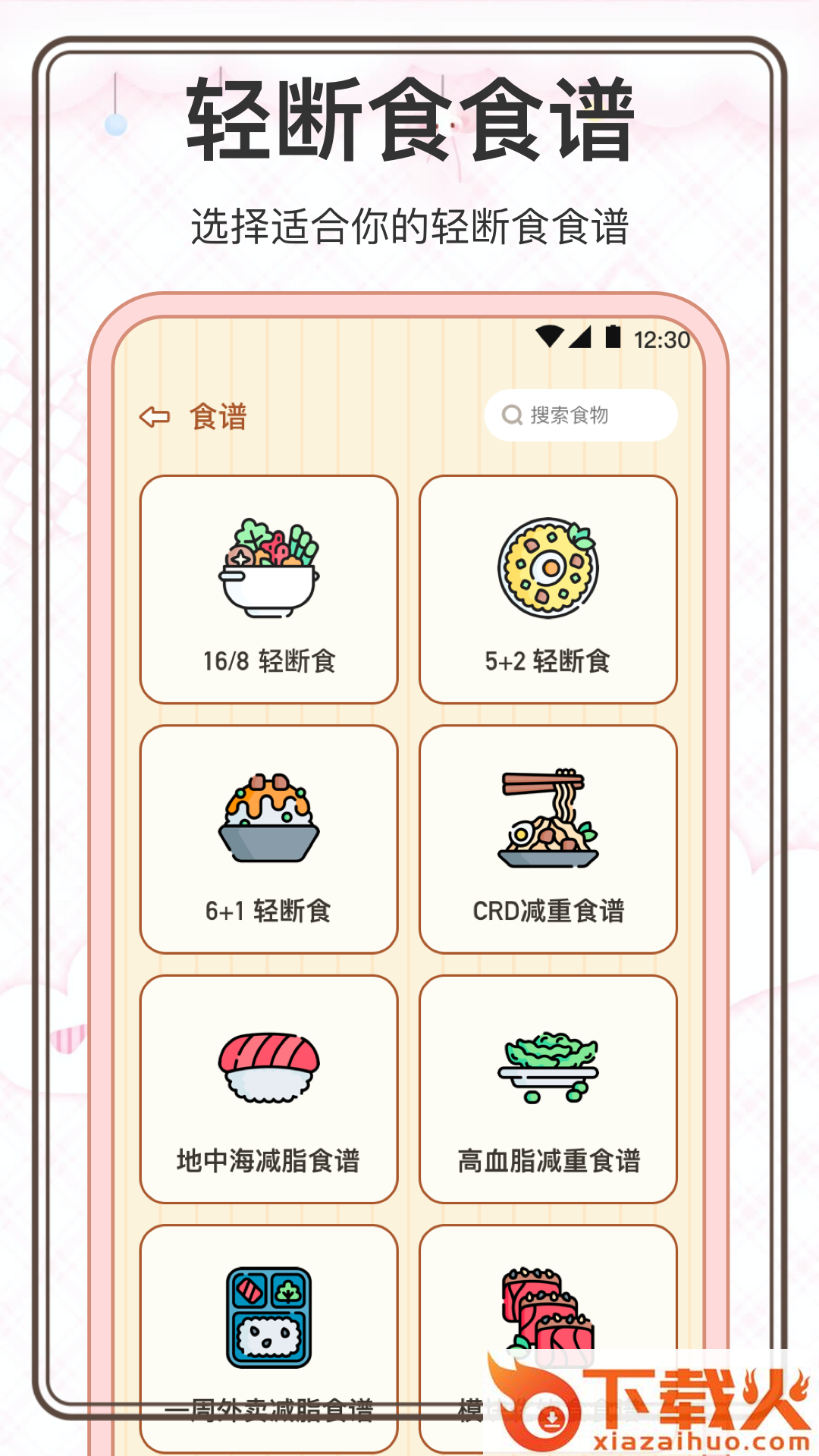Tap the 食谱 page title
This screenshot has height=1456, width=819.
point(220,416)
